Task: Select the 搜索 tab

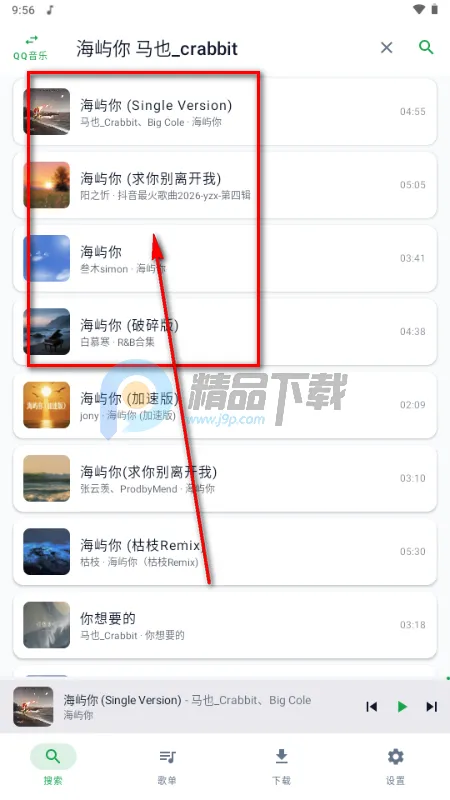Action: tap(53, 766)
